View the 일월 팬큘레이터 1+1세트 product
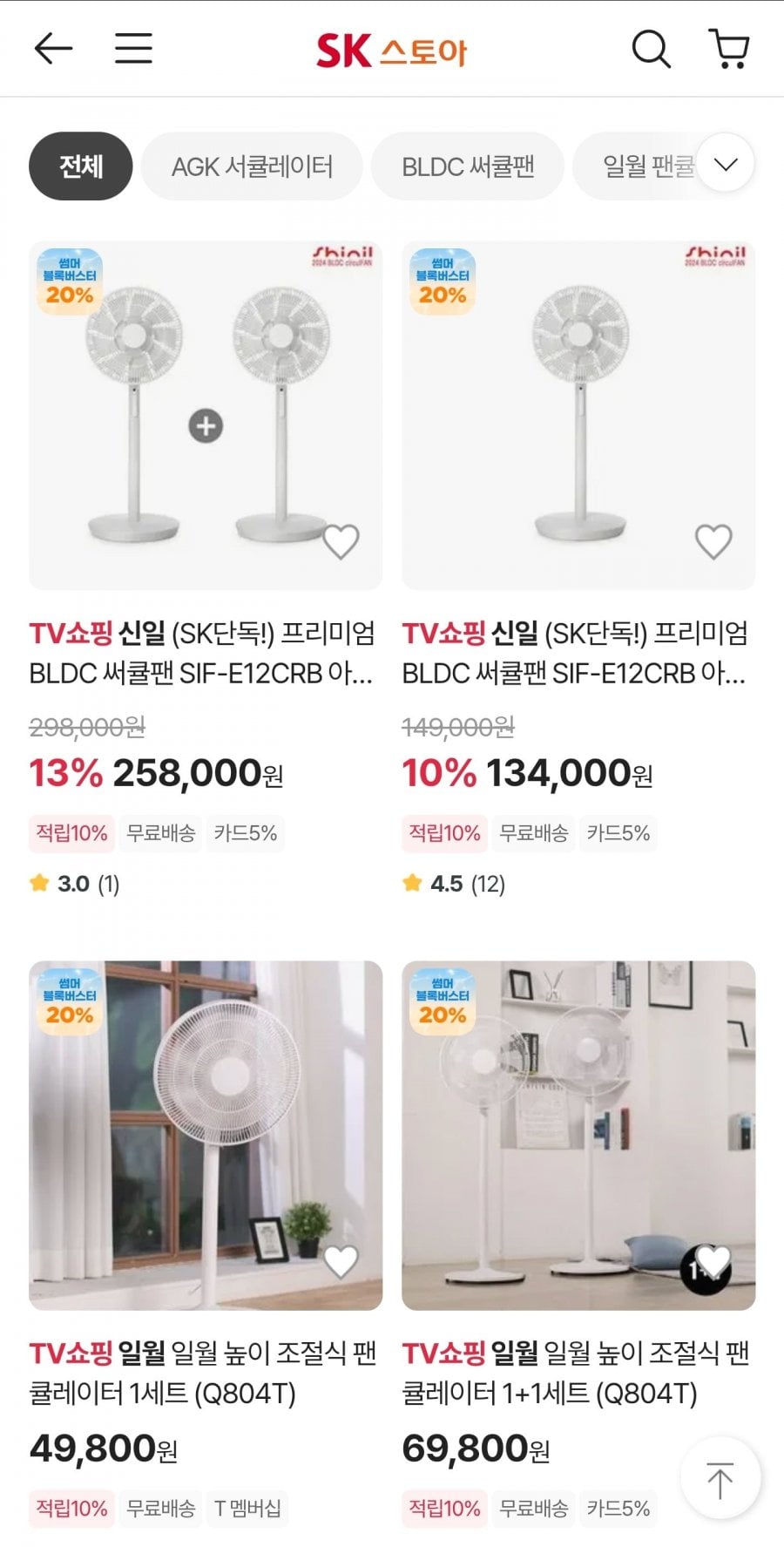The image size is (784, 1547). tap(578, 1133)
